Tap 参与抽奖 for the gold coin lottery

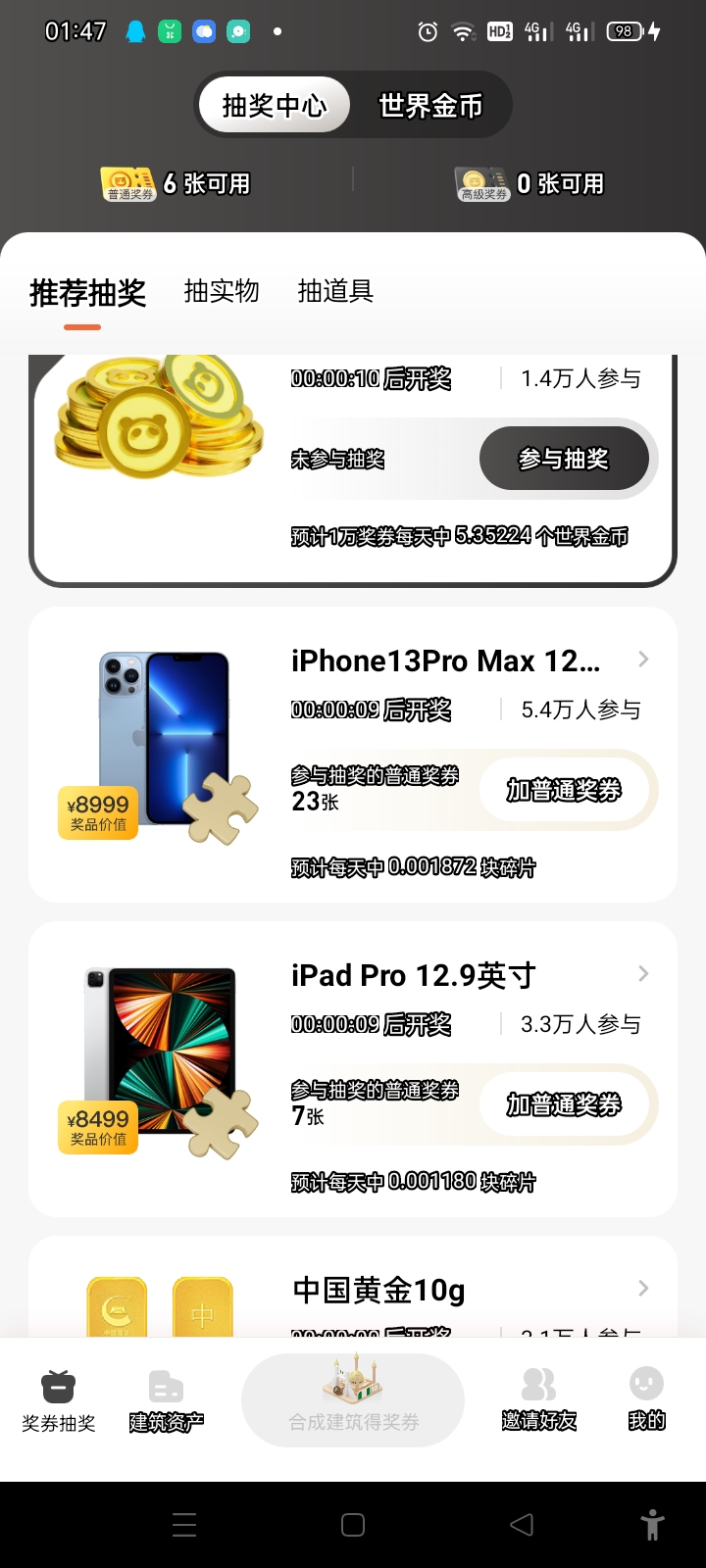564,459
